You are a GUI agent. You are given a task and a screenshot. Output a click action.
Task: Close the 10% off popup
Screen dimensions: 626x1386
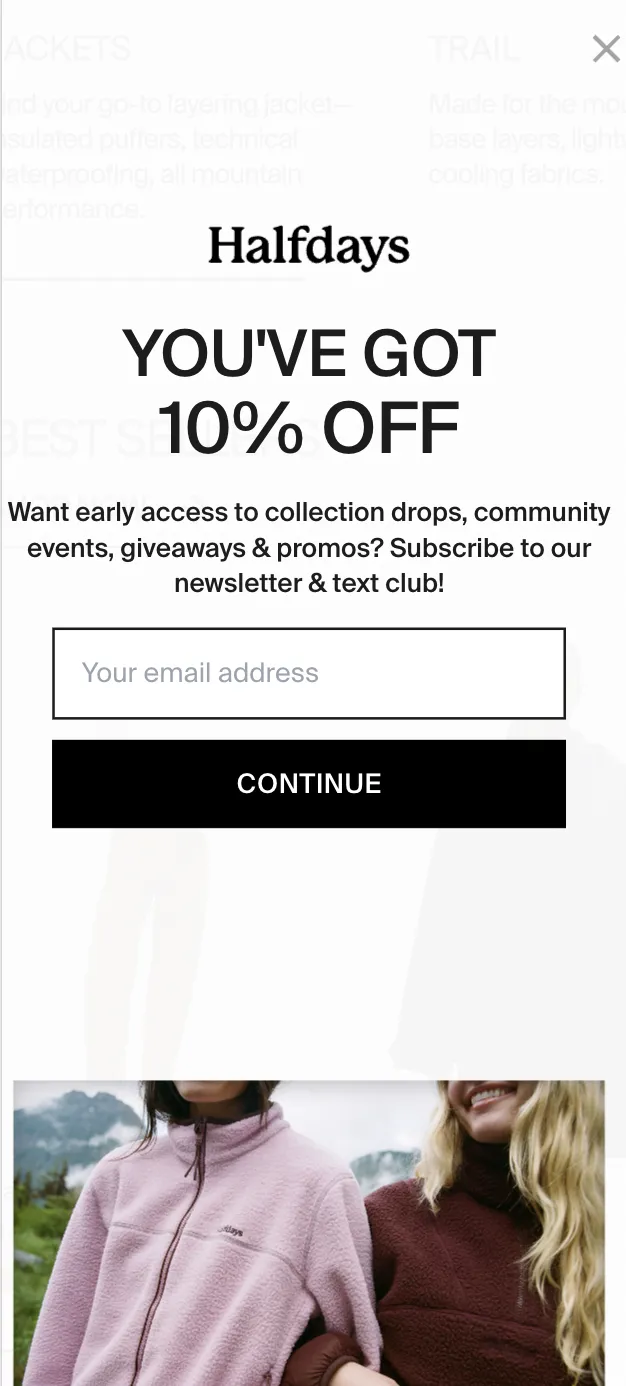tap(605, 49)
